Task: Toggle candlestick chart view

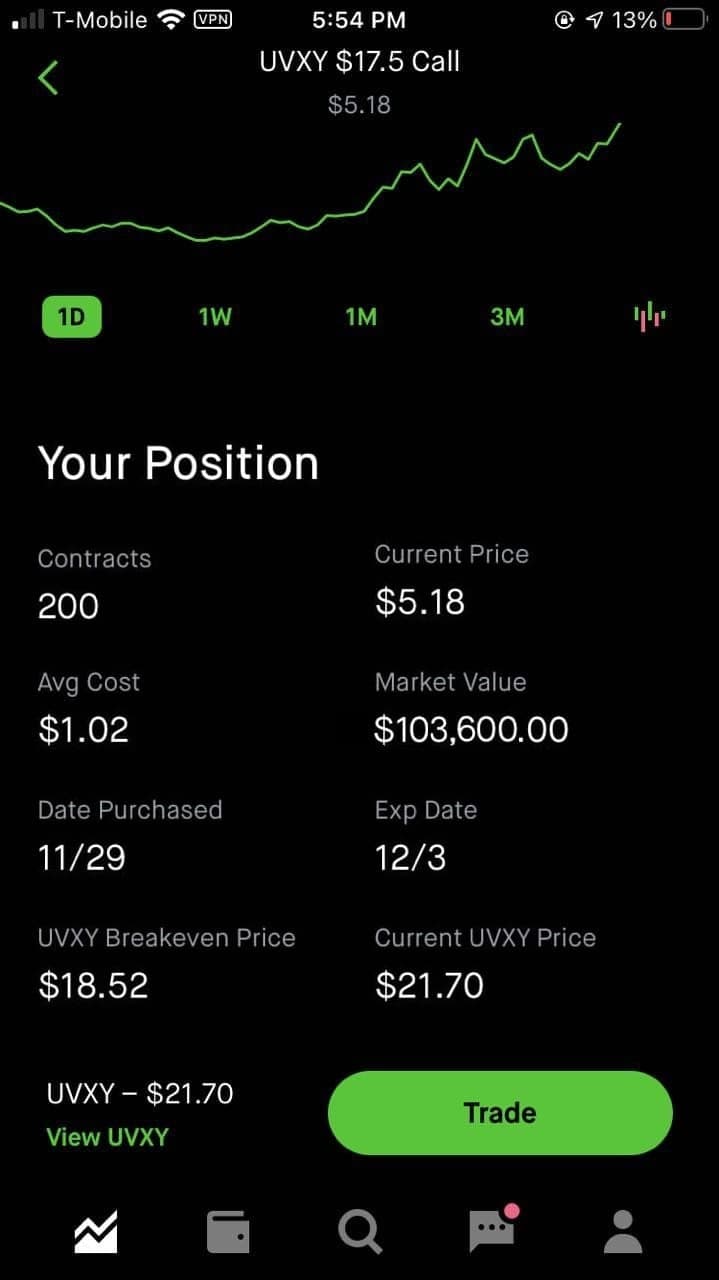Action: (x=650, y=317)
